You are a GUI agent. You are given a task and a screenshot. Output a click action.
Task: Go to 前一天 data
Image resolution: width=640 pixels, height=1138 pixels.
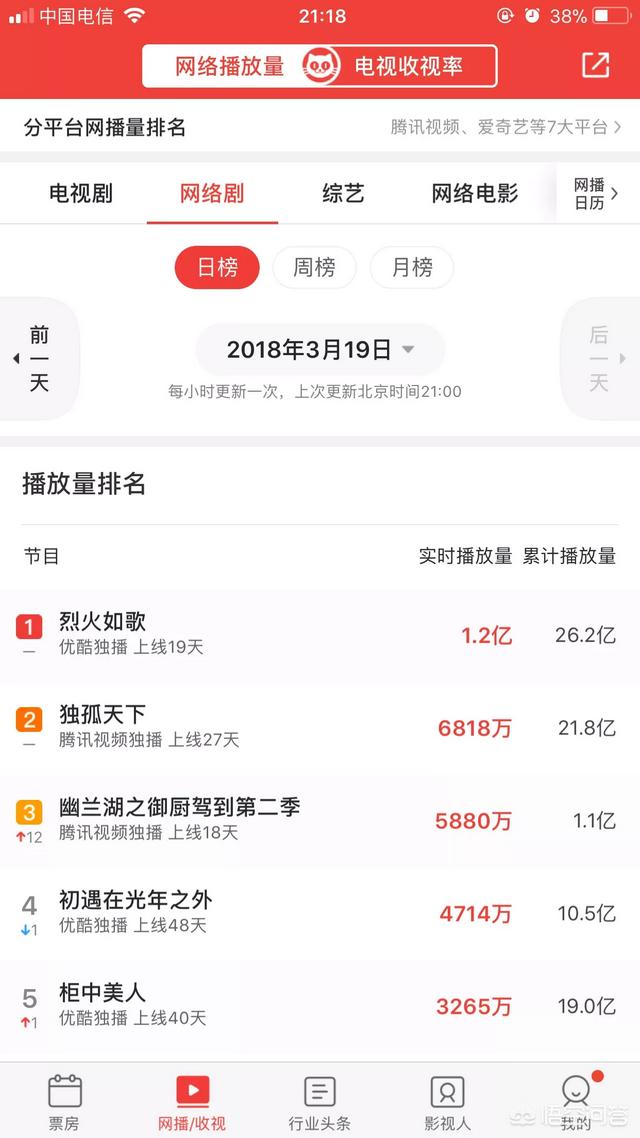(38, 359)
